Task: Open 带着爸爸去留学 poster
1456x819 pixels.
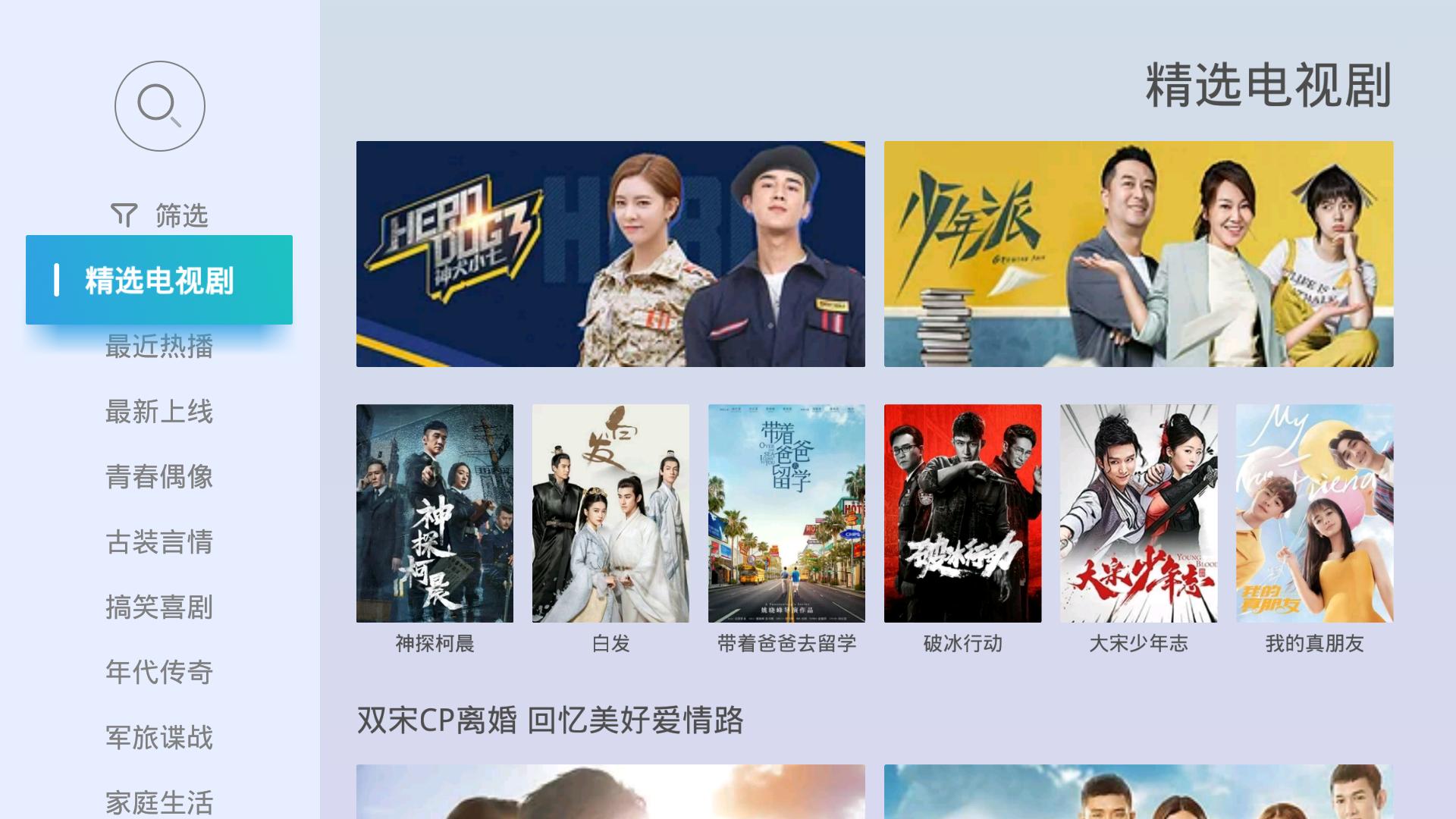Action: pos(786,513)
